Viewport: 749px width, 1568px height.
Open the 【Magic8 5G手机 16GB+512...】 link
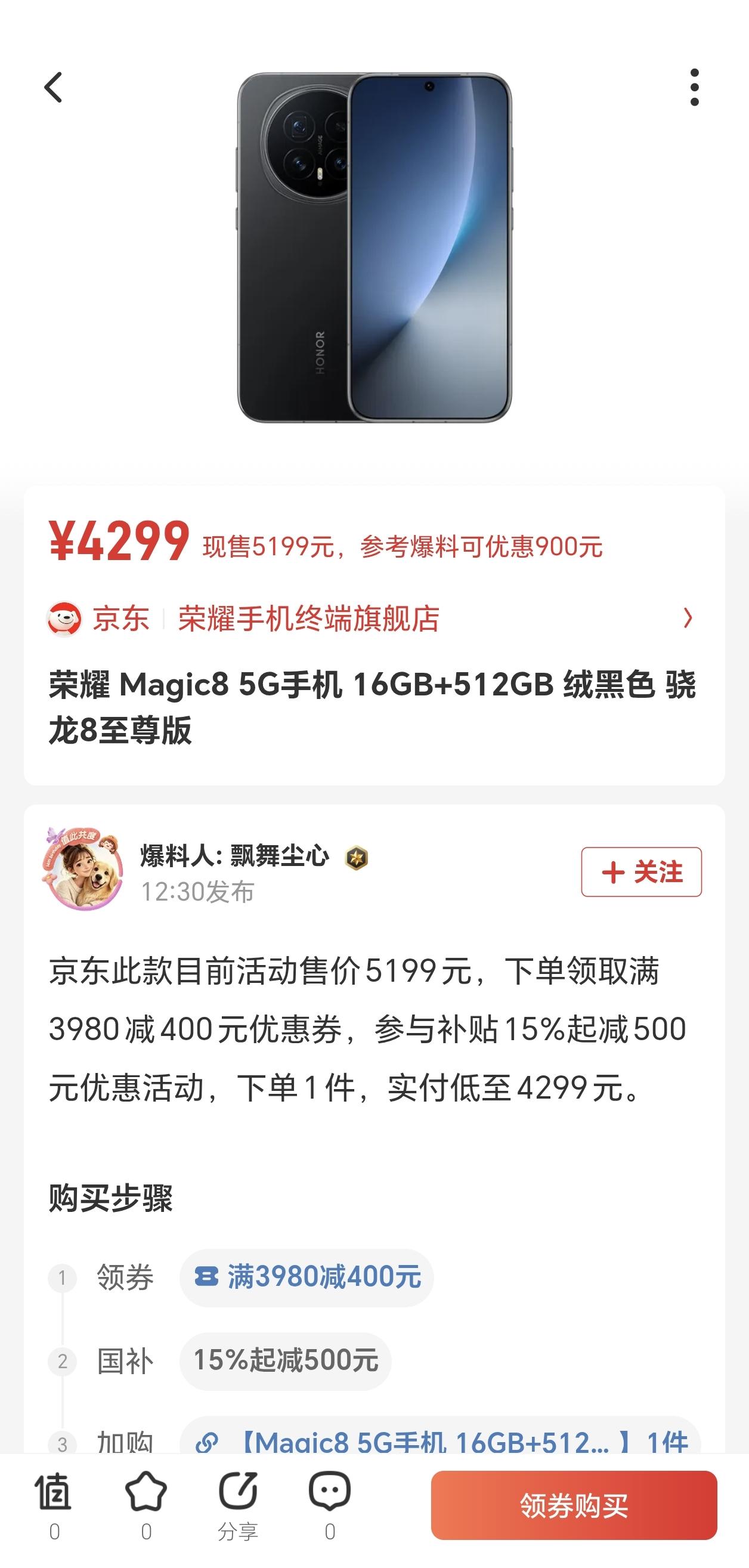440,1440
